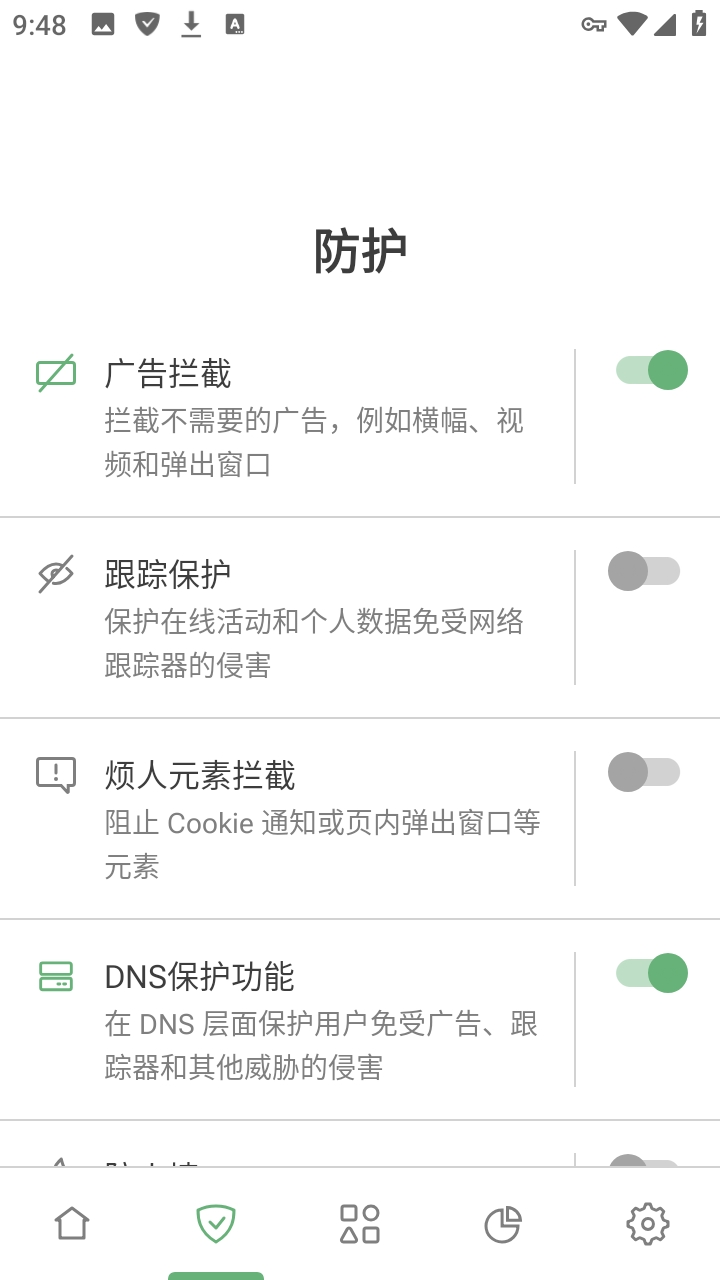Viewport: 720px width, 1280px height.
Task: Open DNS保护功能 settings row
Action: [x=300, y=1020]
